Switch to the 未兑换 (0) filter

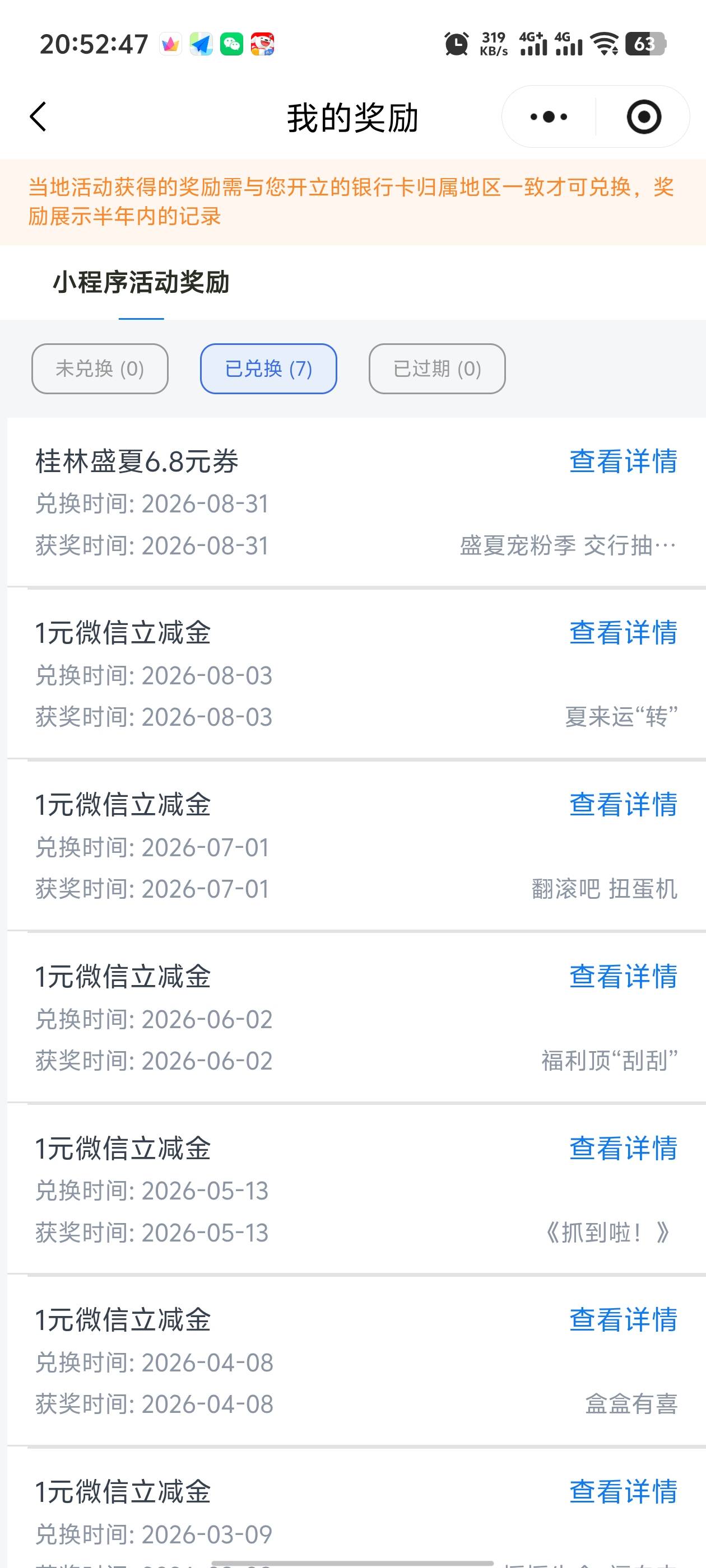tap(100, 369)
